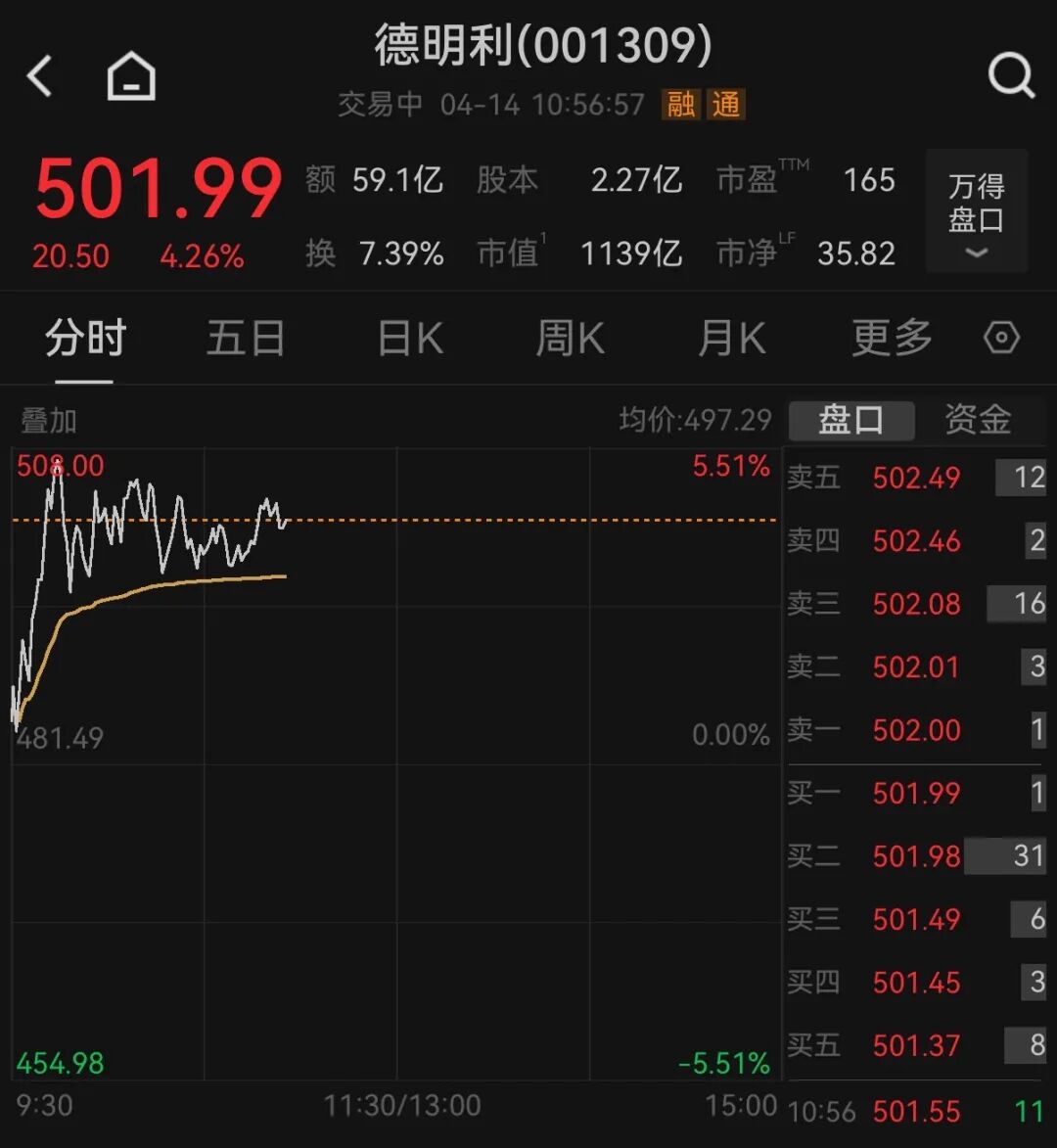The image size is (1057, 1148).
Task: Open chart settings hexagon icon
Action: pyautogui.click(x=1001, y=339)
